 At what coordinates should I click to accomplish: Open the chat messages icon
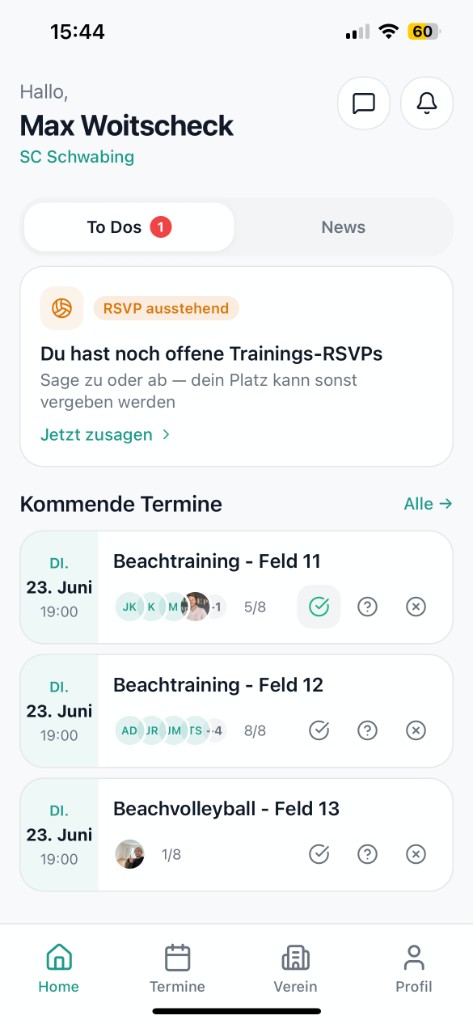click(x=363, y=103)
